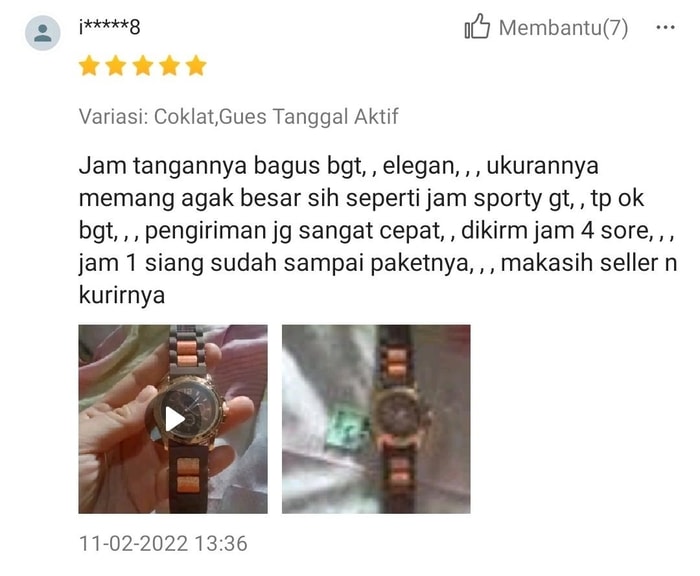The image size is (700, 576).
Task: Open reviewer i*****8's profile avatar
Action: (43, 34)
